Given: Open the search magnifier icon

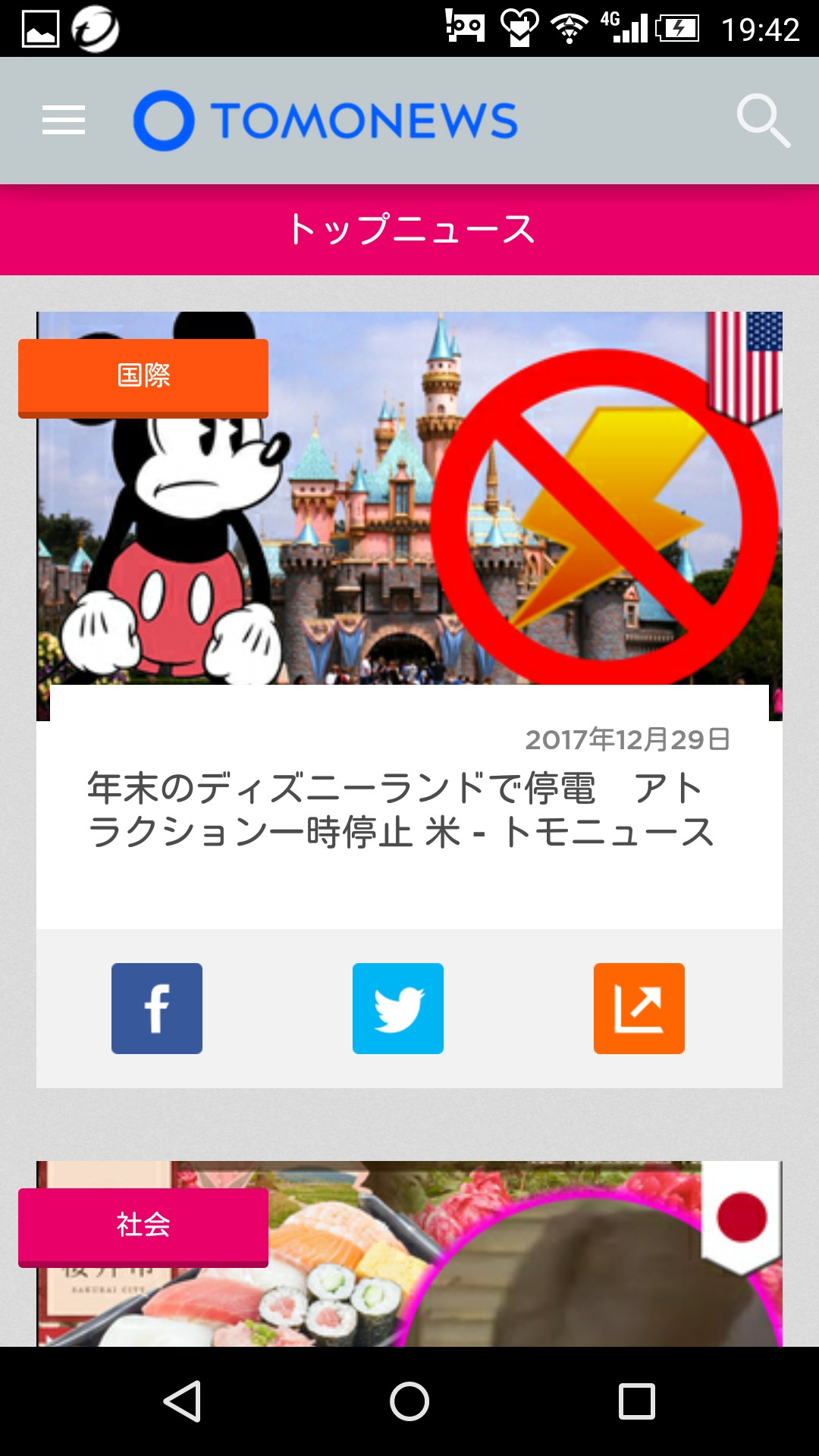Looking at the screenshot, I should [763, 121].
